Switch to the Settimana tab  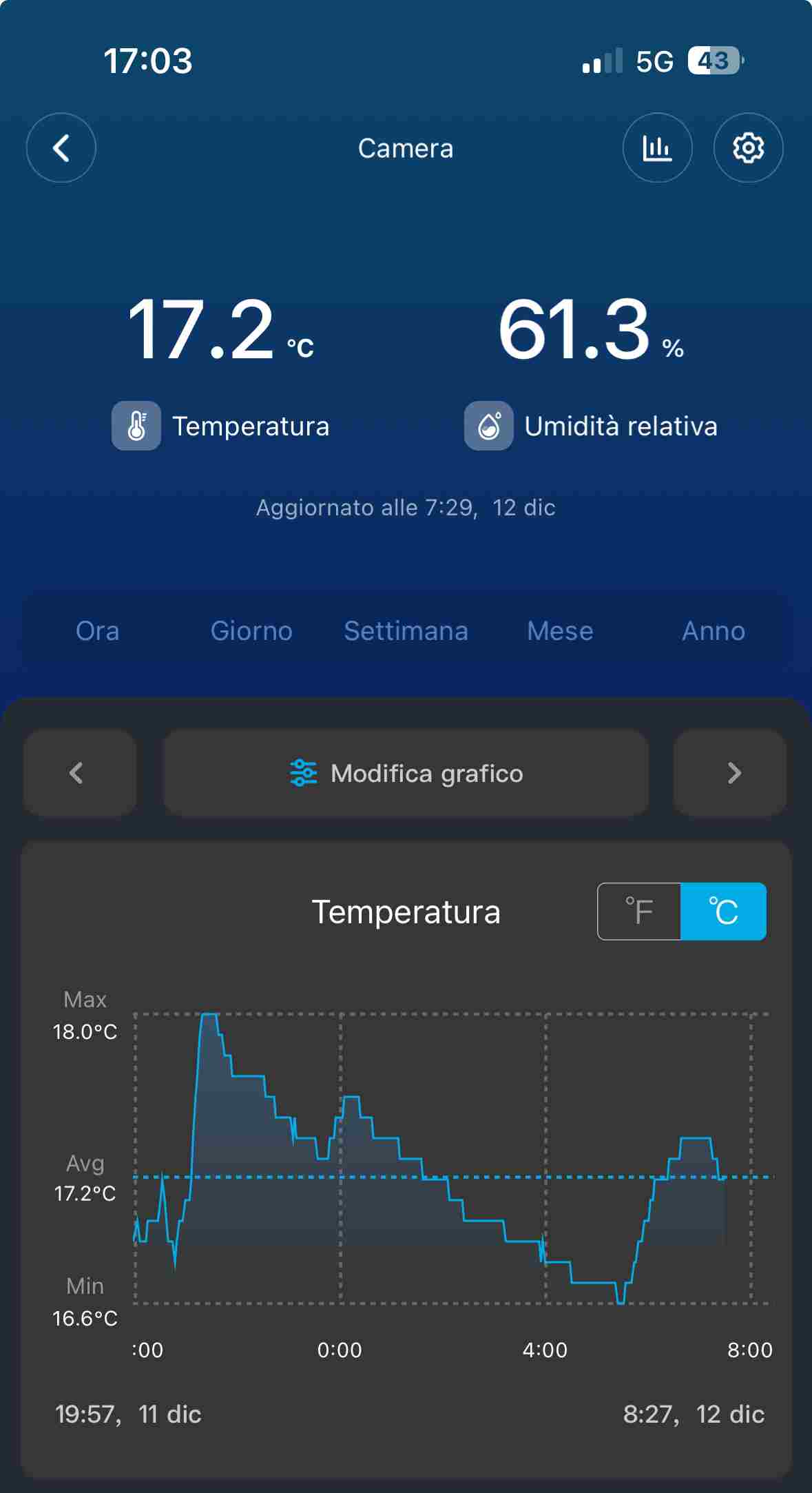[x=406, y=631]
